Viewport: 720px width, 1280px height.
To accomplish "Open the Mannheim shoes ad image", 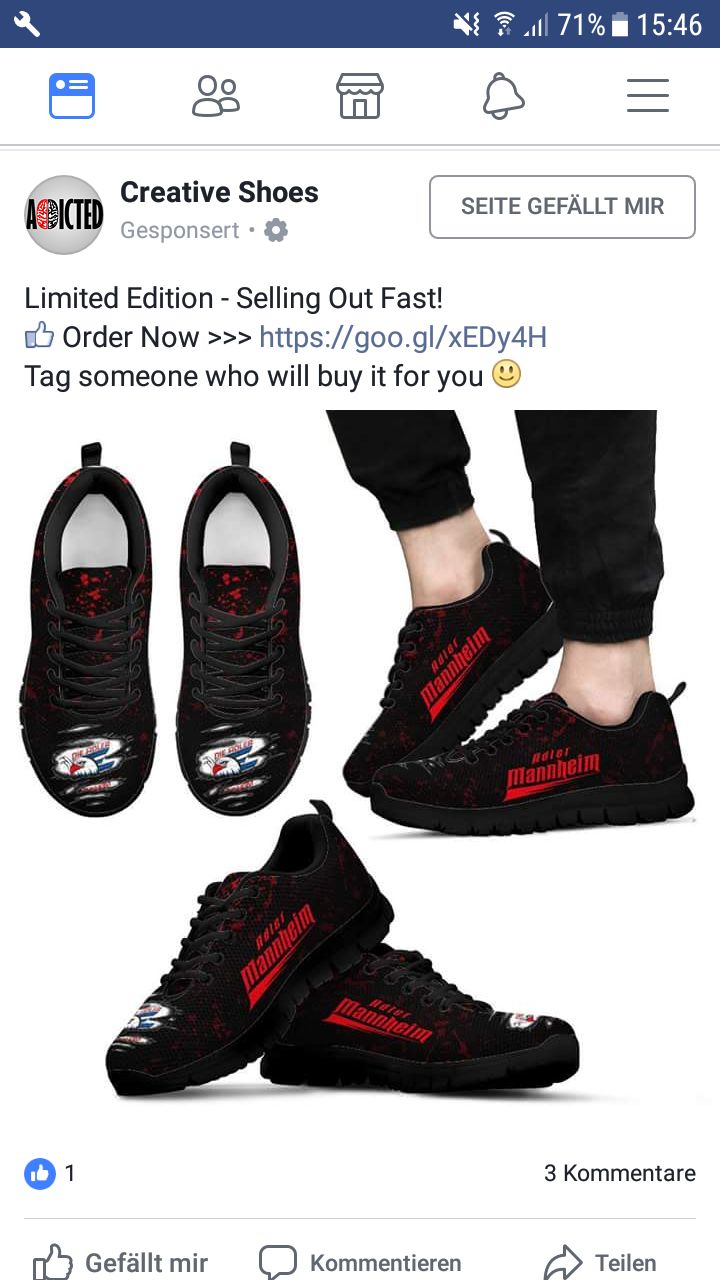I will pos(360,760).
